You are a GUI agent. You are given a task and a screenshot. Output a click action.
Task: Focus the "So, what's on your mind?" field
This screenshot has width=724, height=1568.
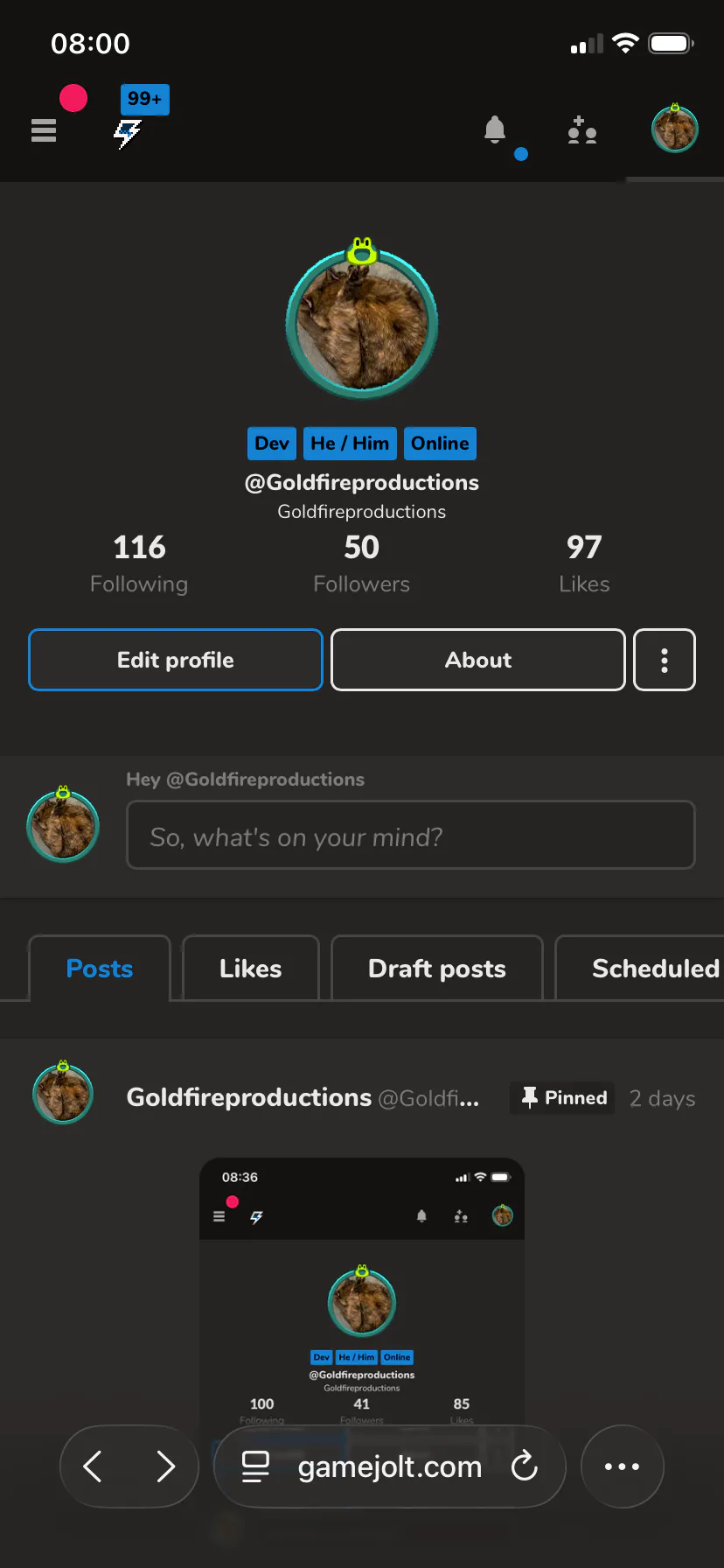tap(411, 836)
